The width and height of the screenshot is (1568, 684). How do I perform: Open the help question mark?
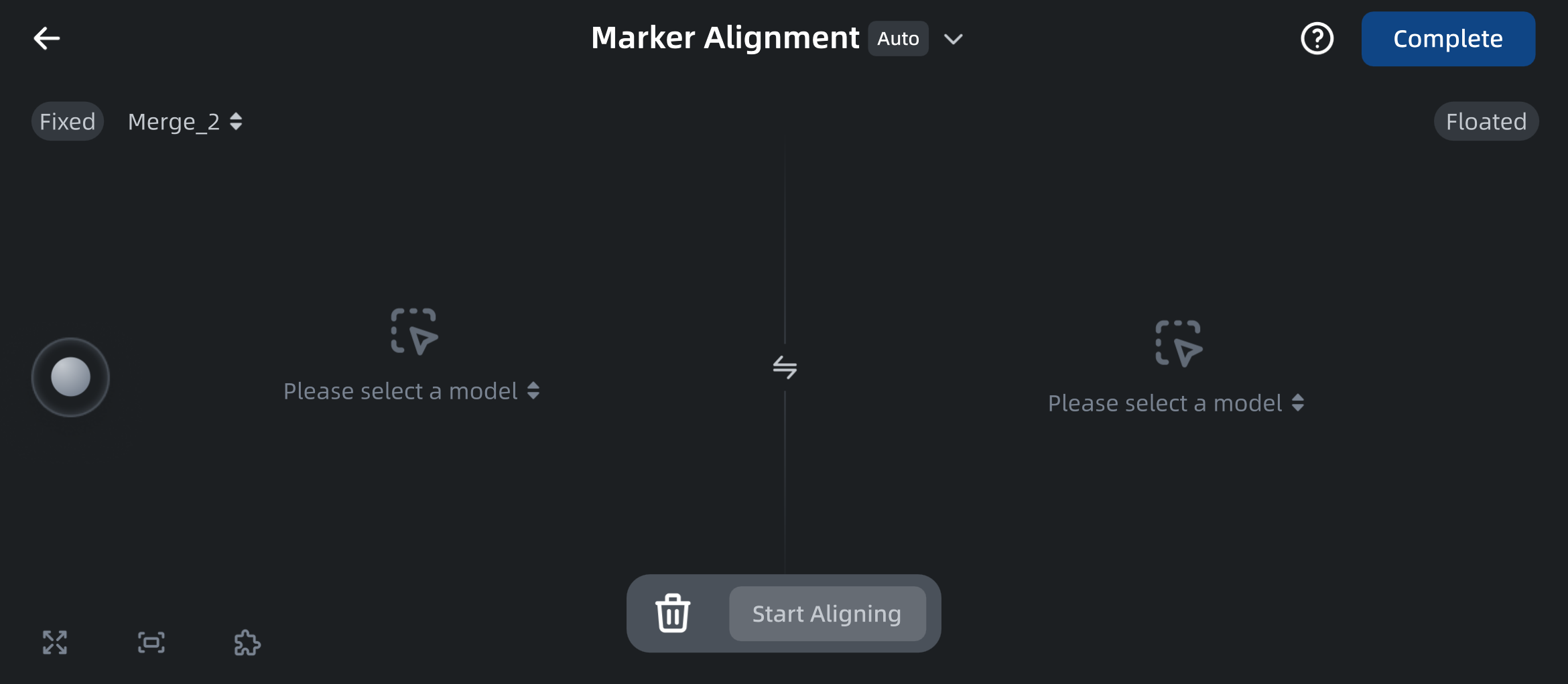click(1317, 39)
